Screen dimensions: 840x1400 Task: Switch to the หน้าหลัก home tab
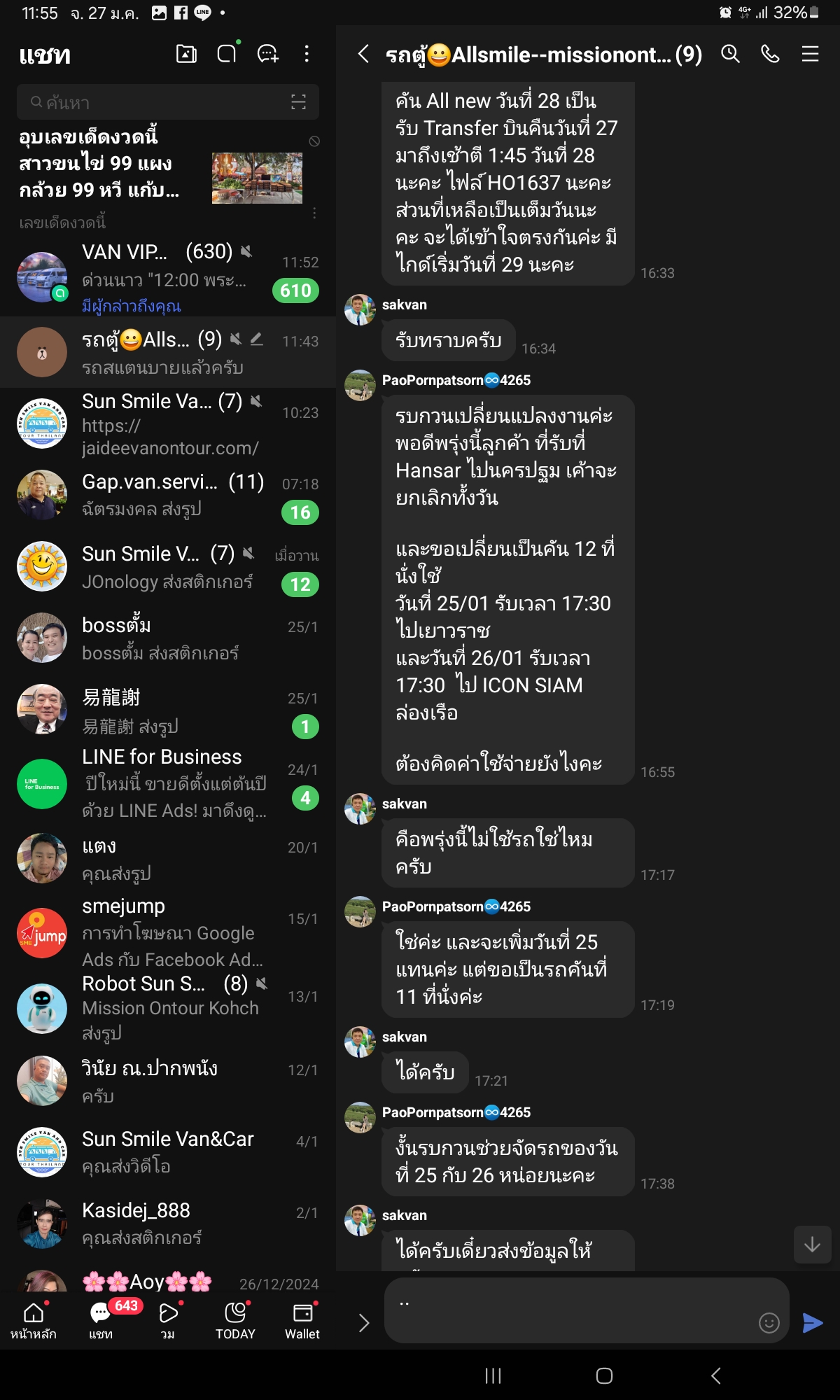[34, 1319]
